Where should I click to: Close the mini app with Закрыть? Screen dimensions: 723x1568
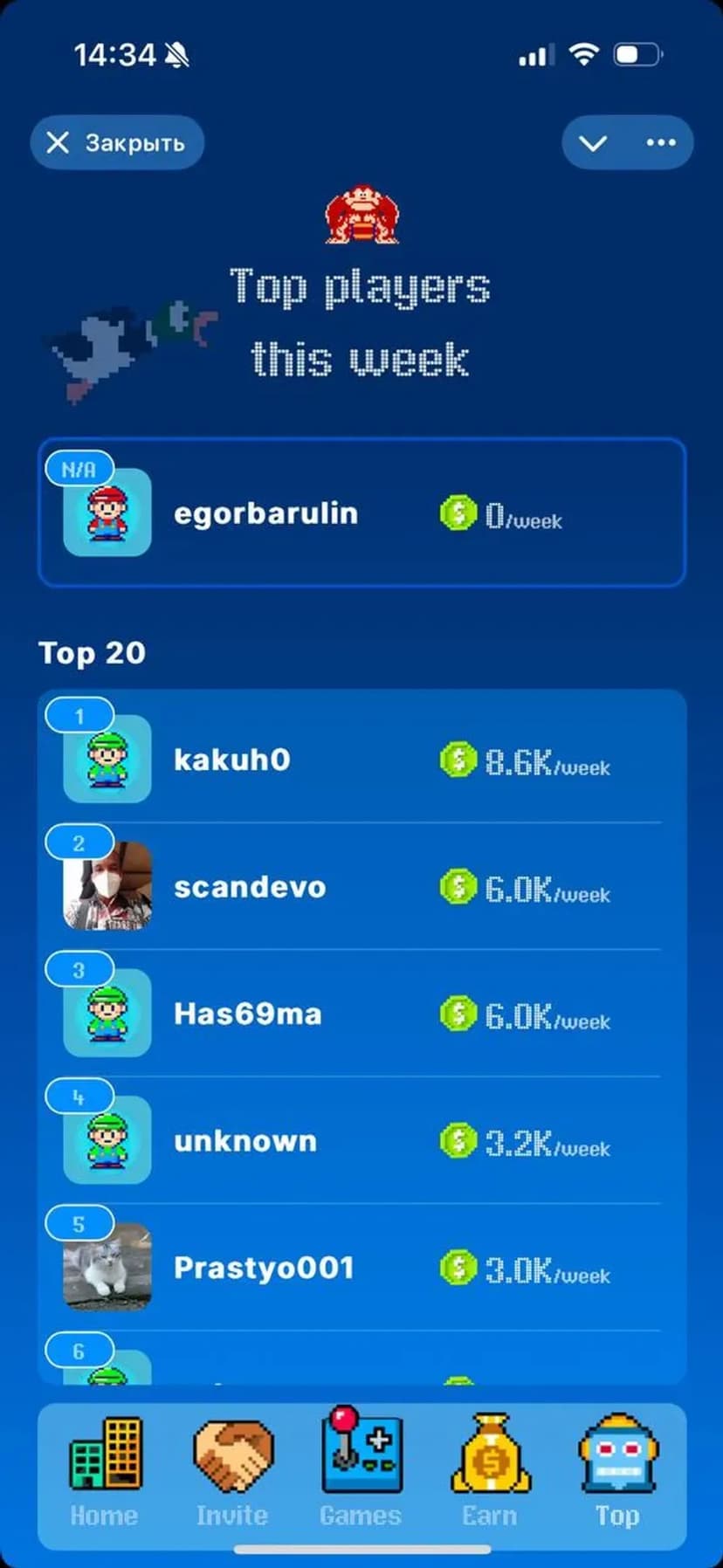(117, 142)
